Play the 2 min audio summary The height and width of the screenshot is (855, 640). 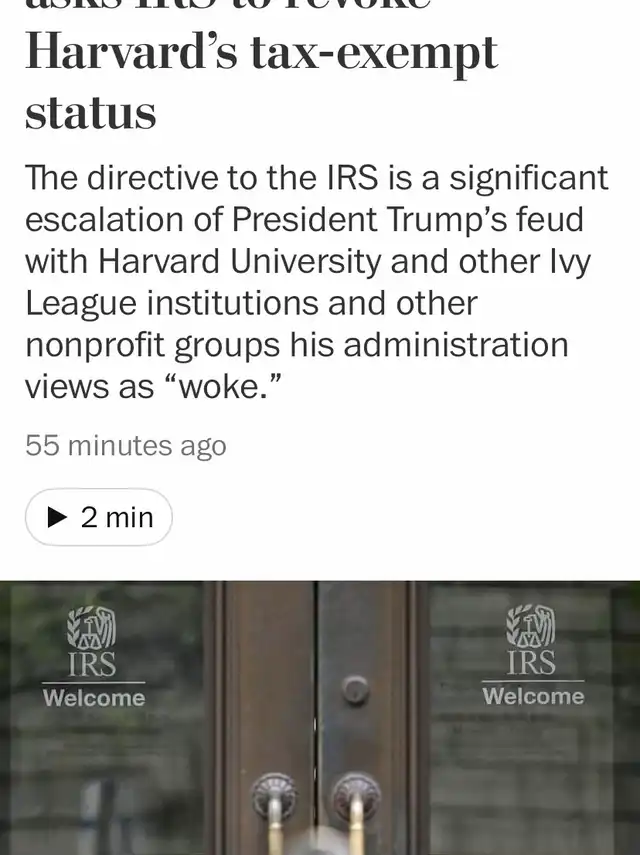click(99, 517)
